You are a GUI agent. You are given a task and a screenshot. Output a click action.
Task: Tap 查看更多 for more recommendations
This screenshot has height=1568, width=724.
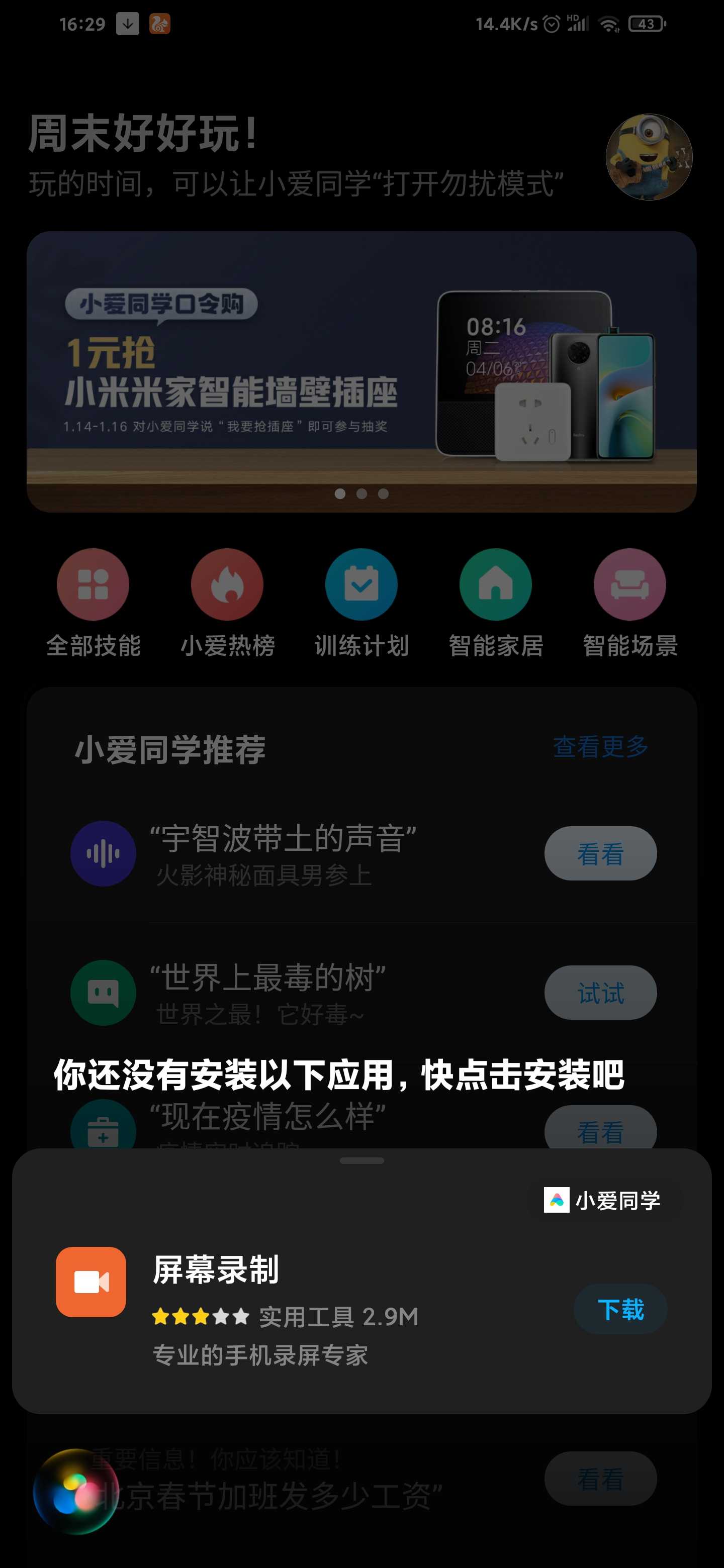(600, 747)
